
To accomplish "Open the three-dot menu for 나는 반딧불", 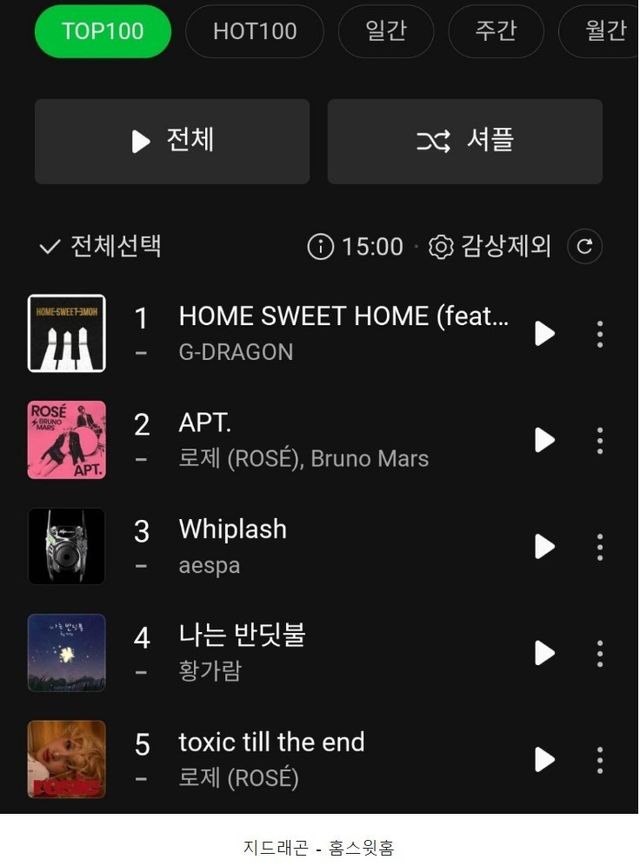I will coord(599,653).
